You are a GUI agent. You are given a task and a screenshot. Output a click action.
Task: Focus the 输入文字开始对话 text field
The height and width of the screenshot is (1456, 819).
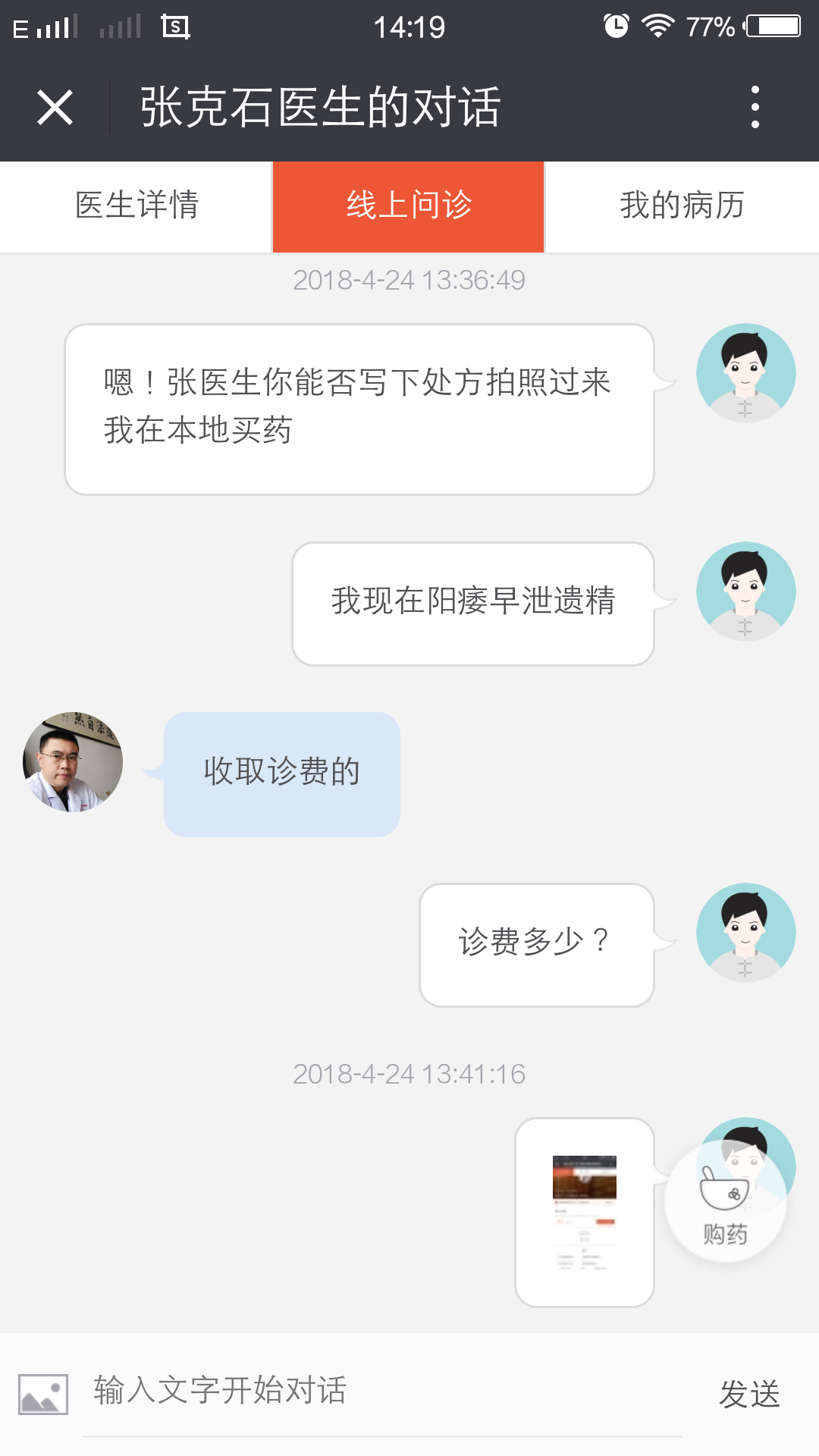tap(379, 1392)
